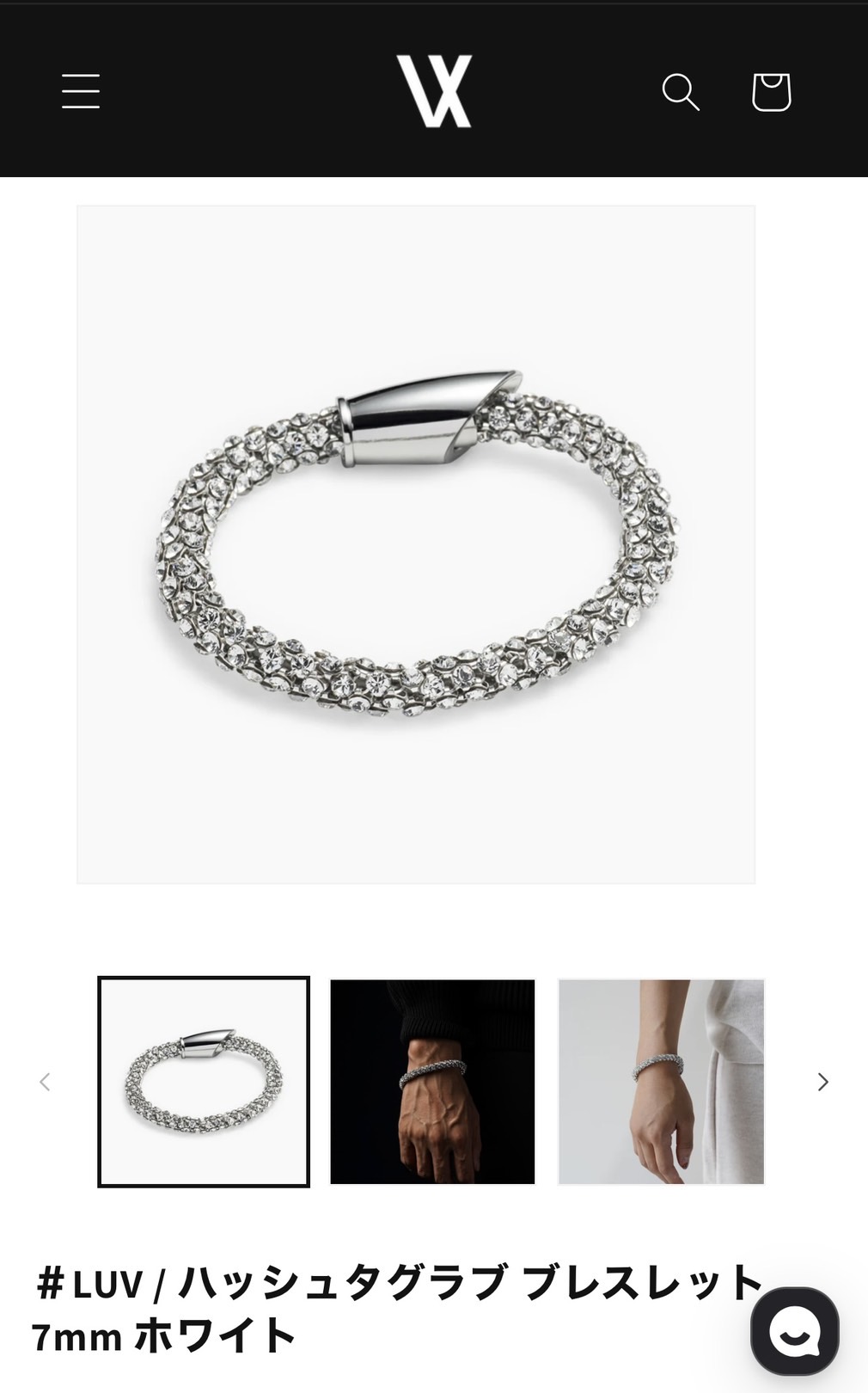Show previous gallery thumbnails
This screenshot has width=868, height=1393.
pos(45,1082)
